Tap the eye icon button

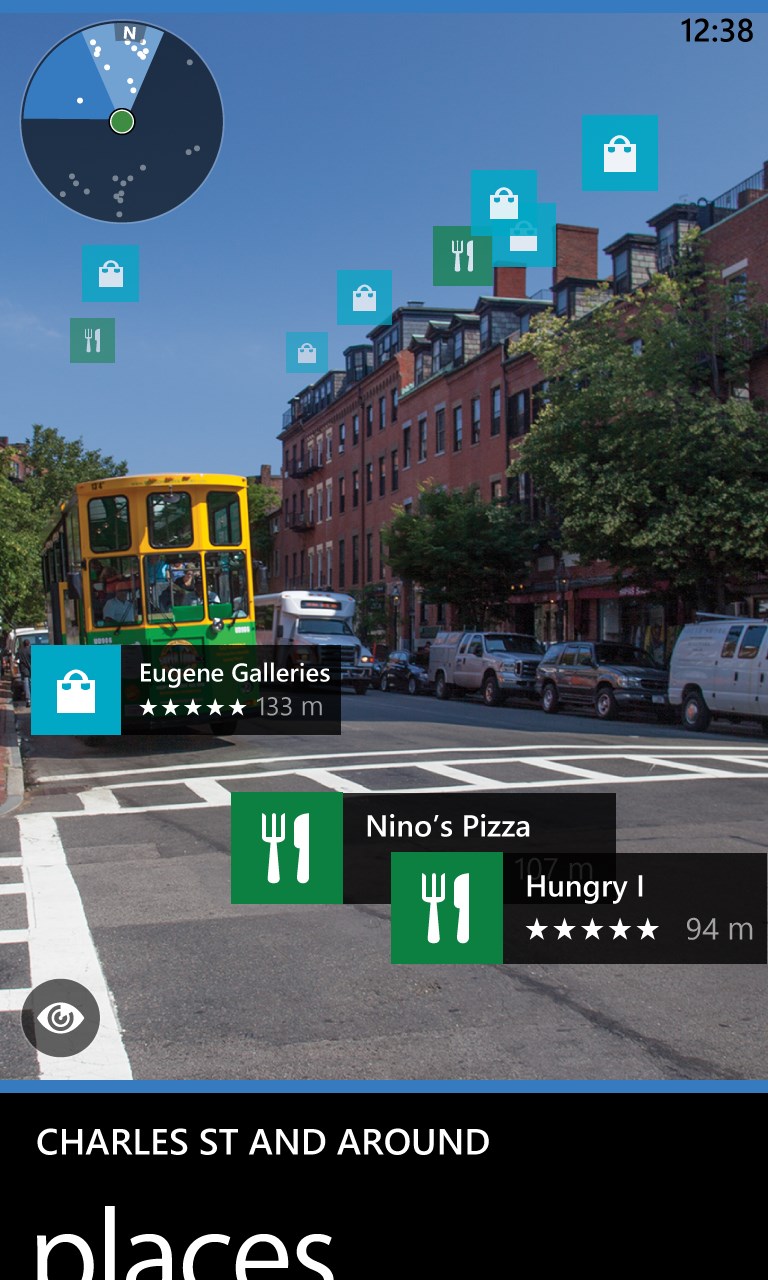click(60, 1018)
